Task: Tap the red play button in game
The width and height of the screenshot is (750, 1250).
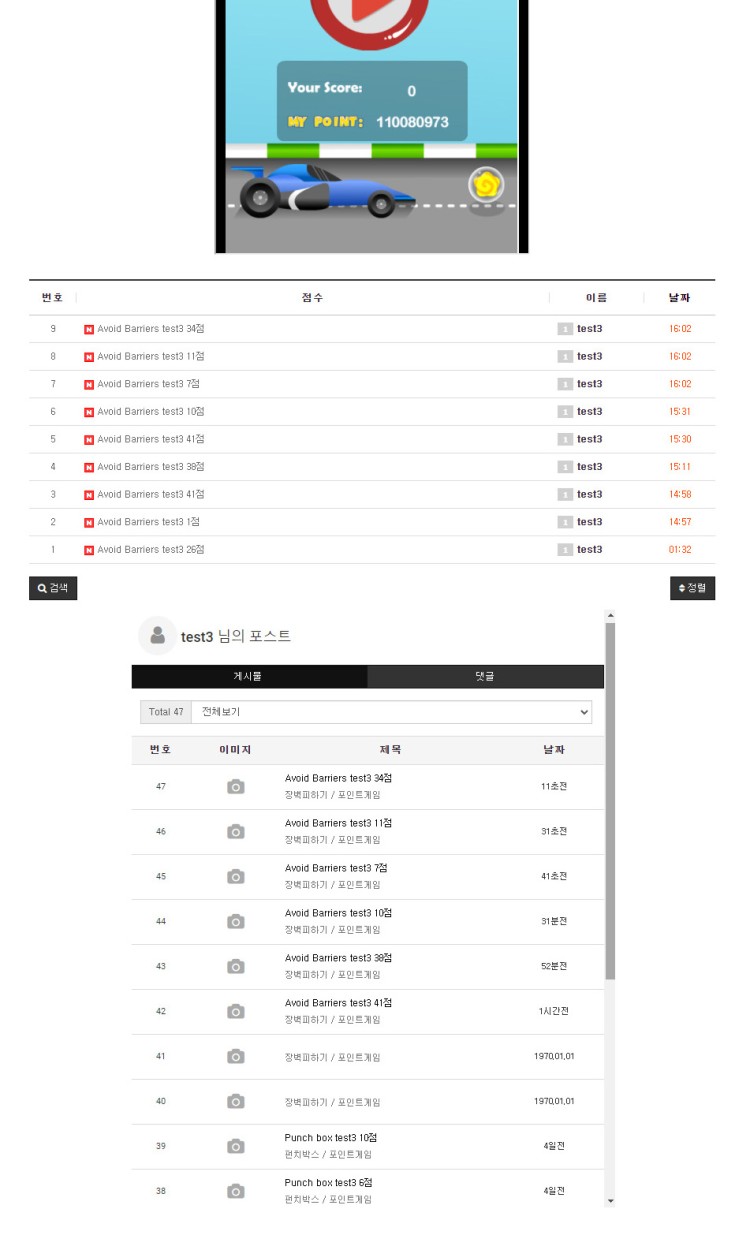Action: (369, 12)
